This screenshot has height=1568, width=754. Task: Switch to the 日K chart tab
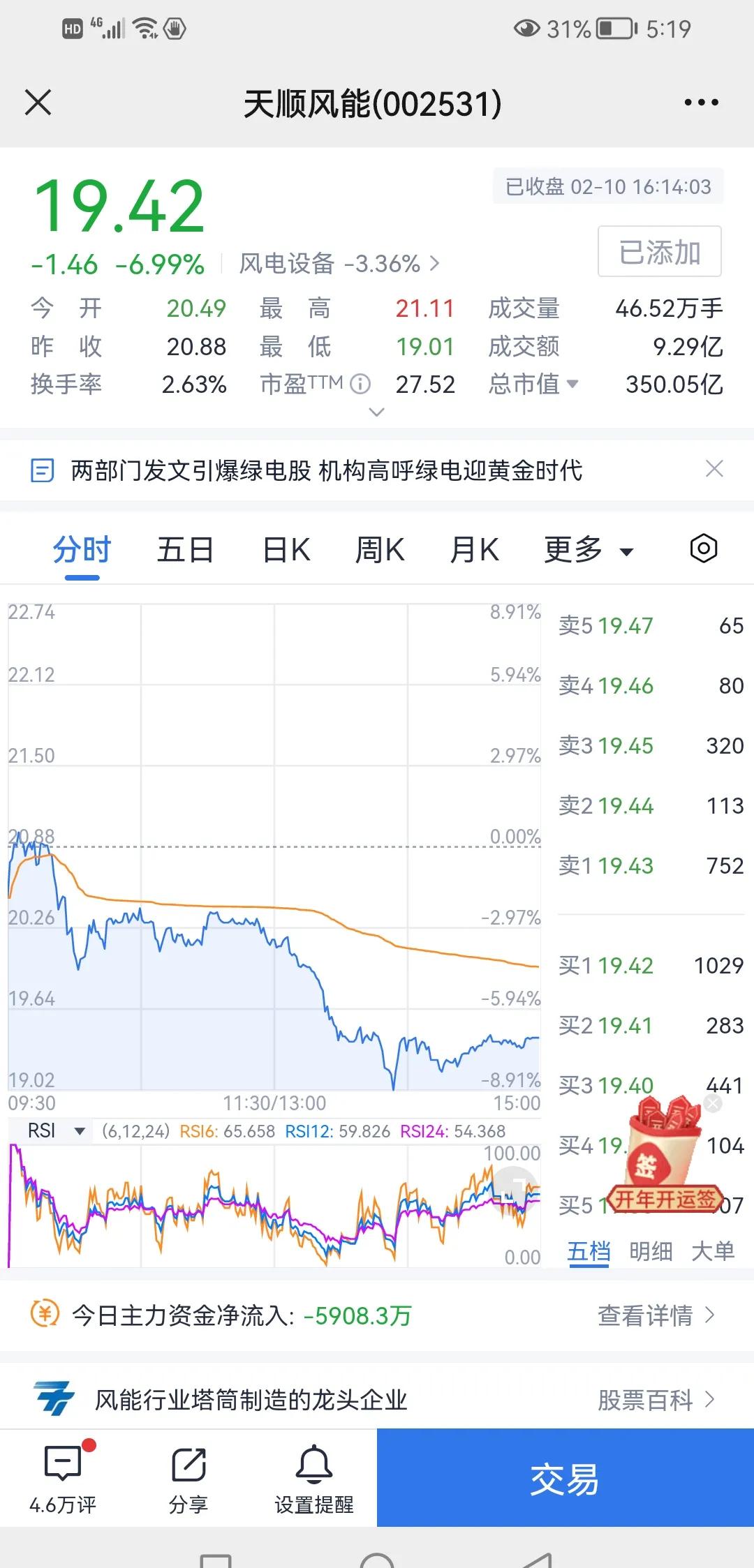286,550
